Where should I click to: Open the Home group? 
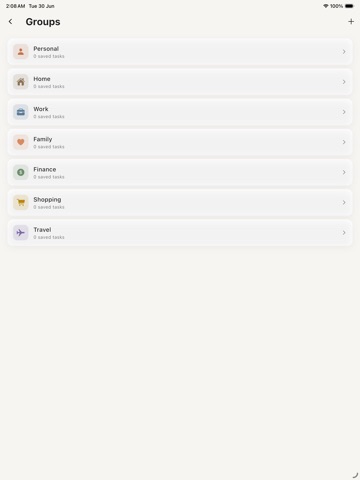pyautogui.click(x=180, y=82)
